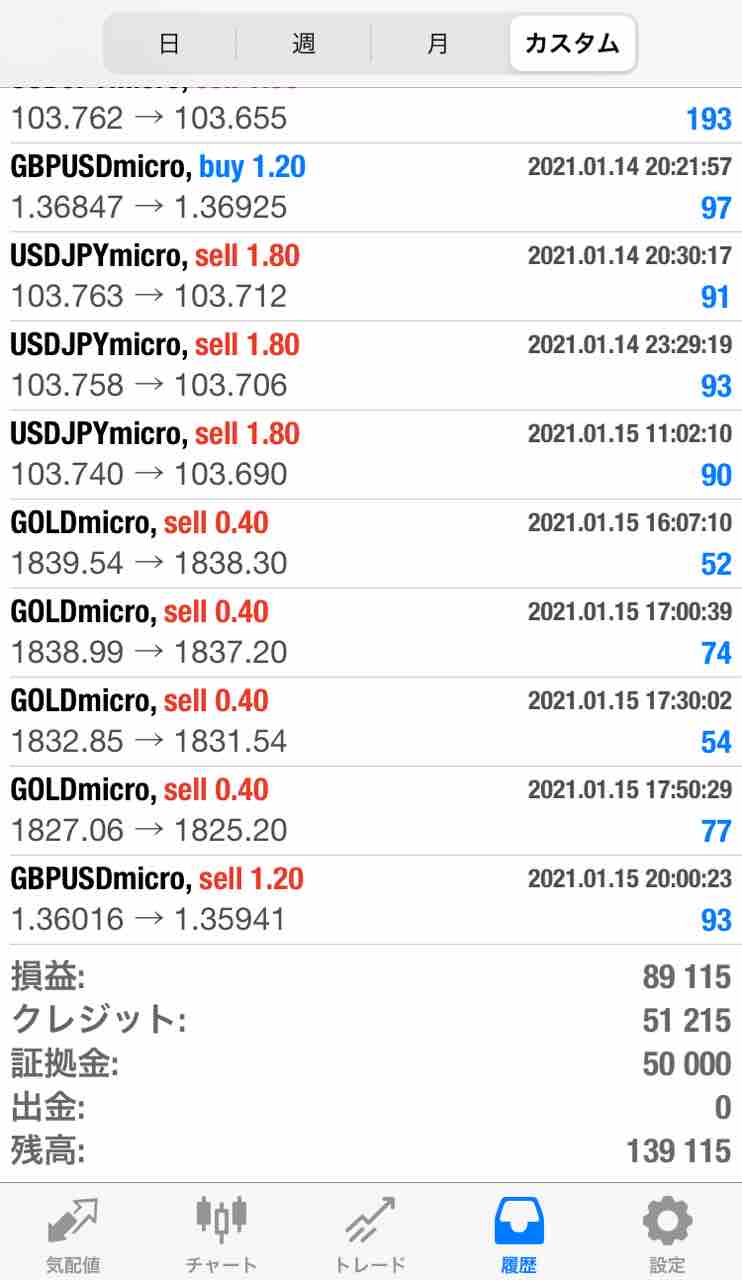View GOLDmicro trade from 17:00:39
Screen dimensions: 742x1280
tap(370, 632)
